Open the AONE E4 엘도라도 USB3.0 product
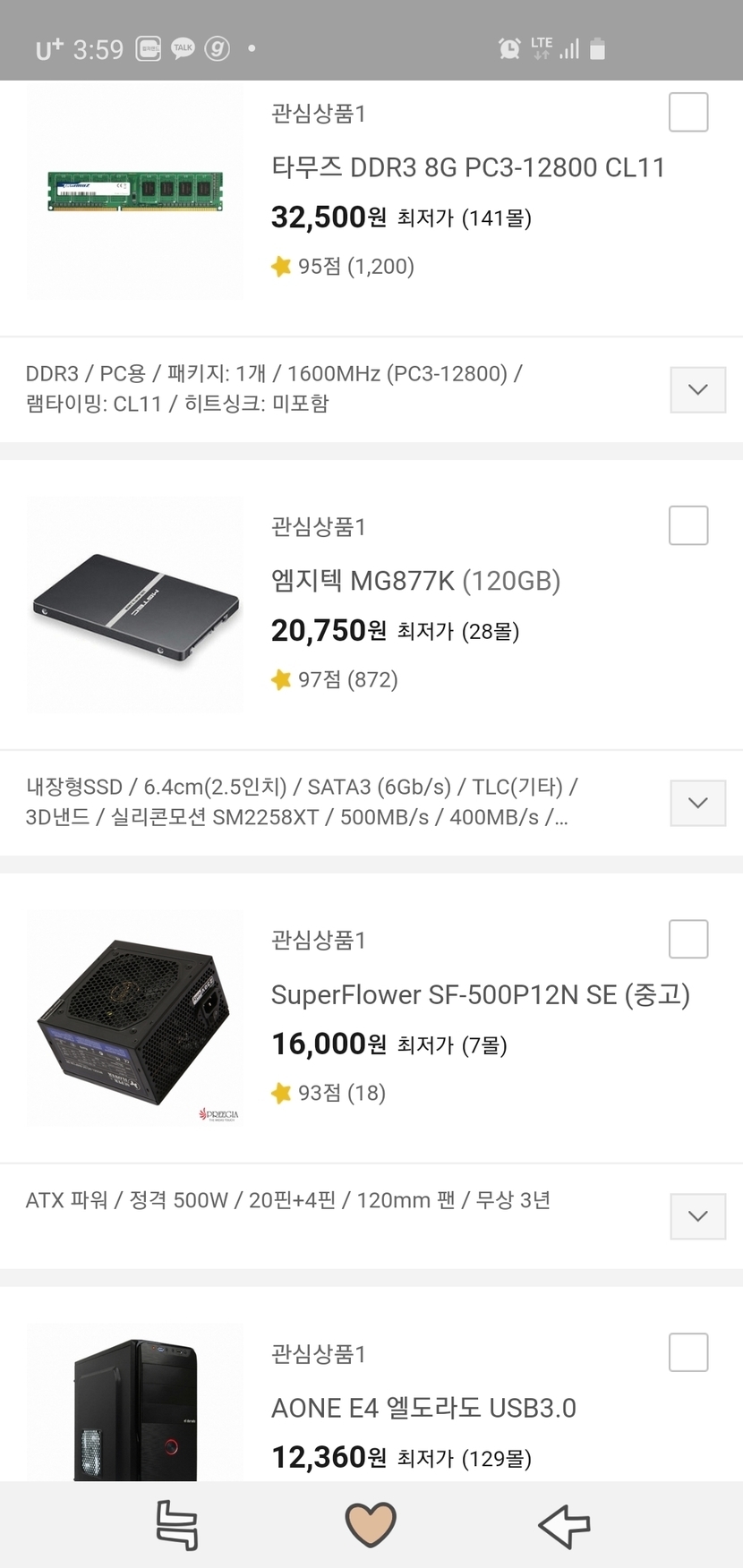The height and width of the screenshot is (1568, 743). pos(423,1408)
